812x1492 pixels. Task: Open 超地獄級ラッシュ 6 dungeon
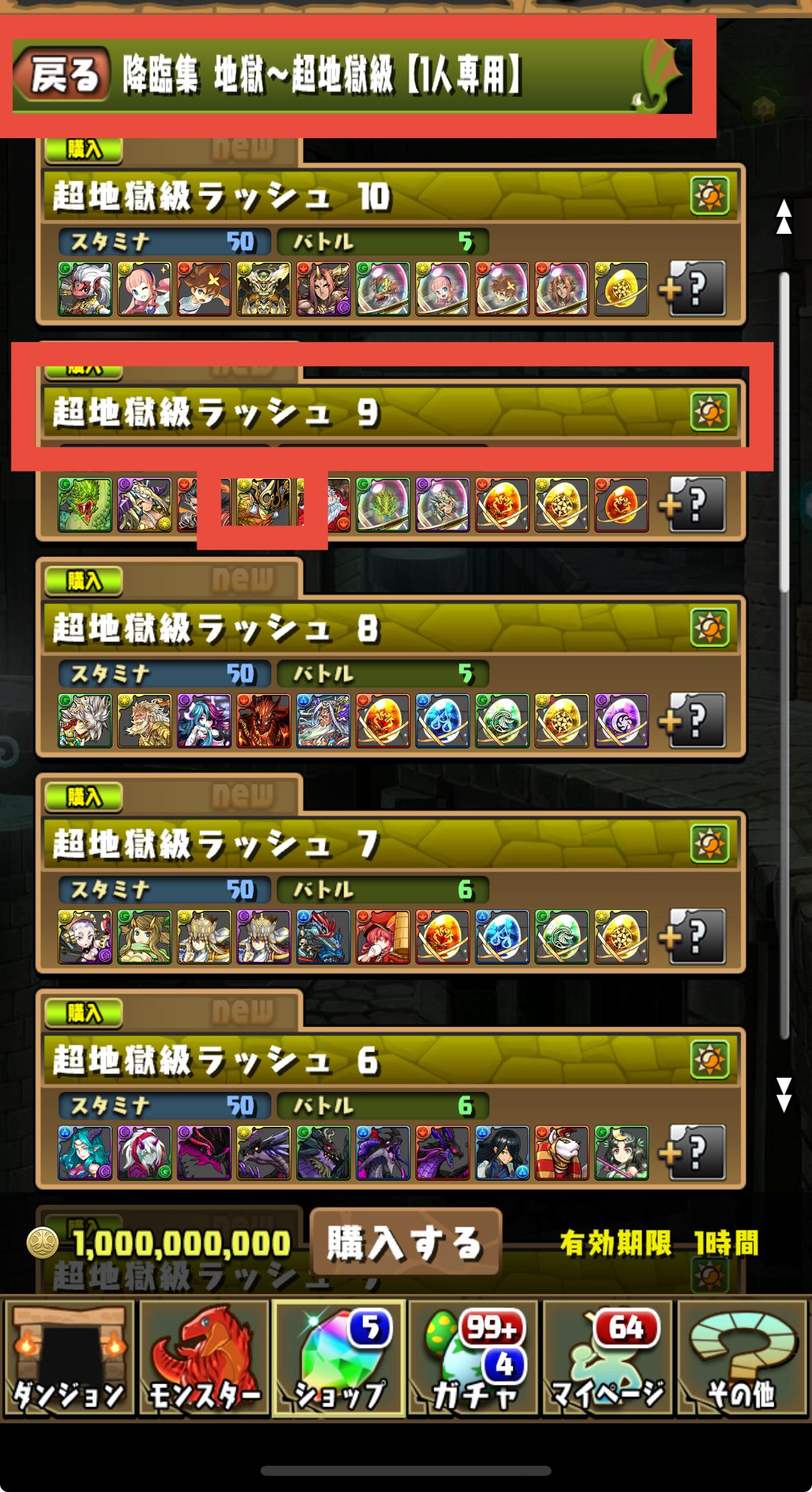(x=364, y=1060)
